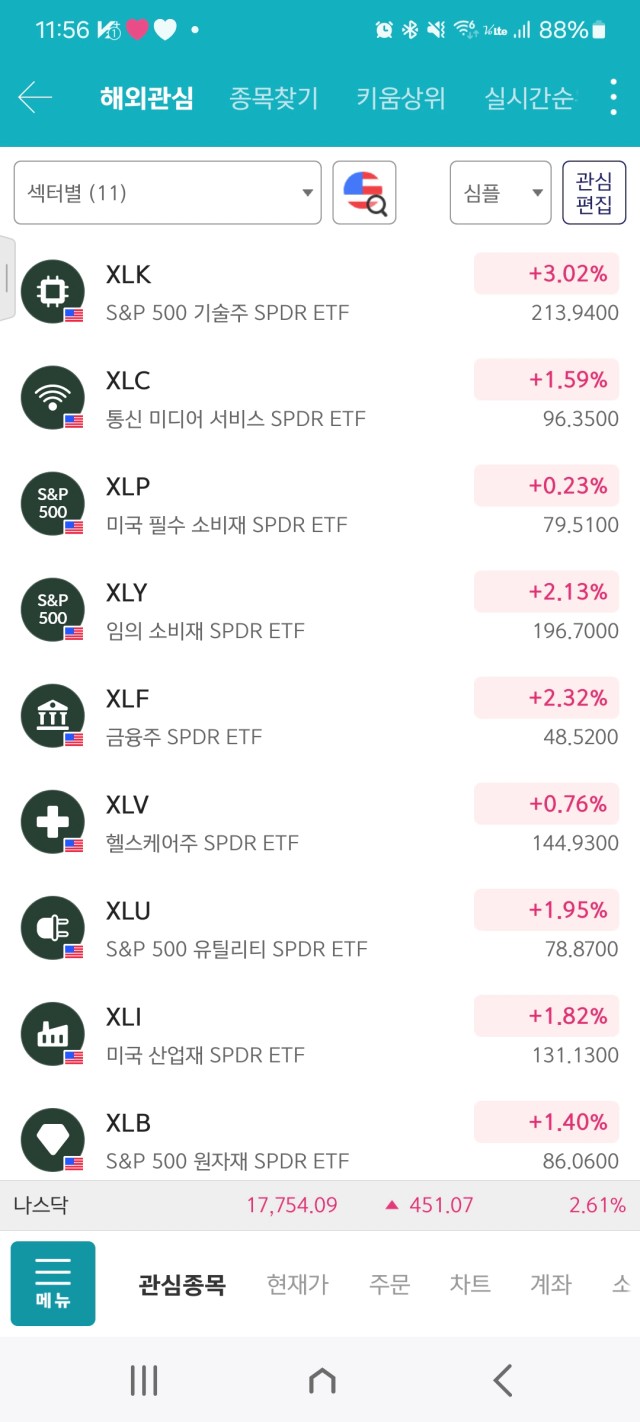This screenshot has width=640, height=1422.
Task: Open the XLK tech ETF row
Action: 320,293
